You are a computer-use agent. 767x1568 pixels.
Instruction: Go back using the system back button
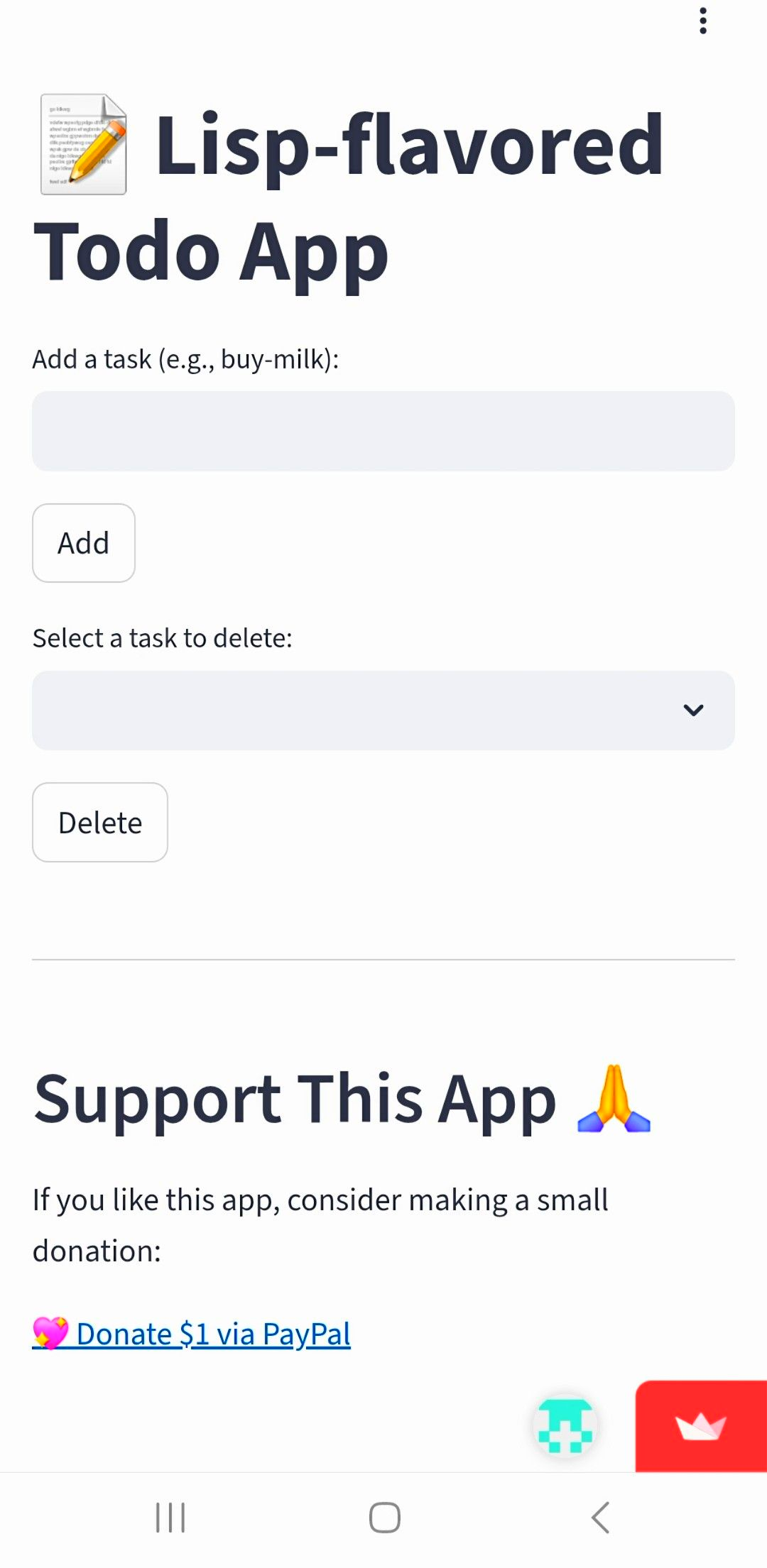[601, 1518]
